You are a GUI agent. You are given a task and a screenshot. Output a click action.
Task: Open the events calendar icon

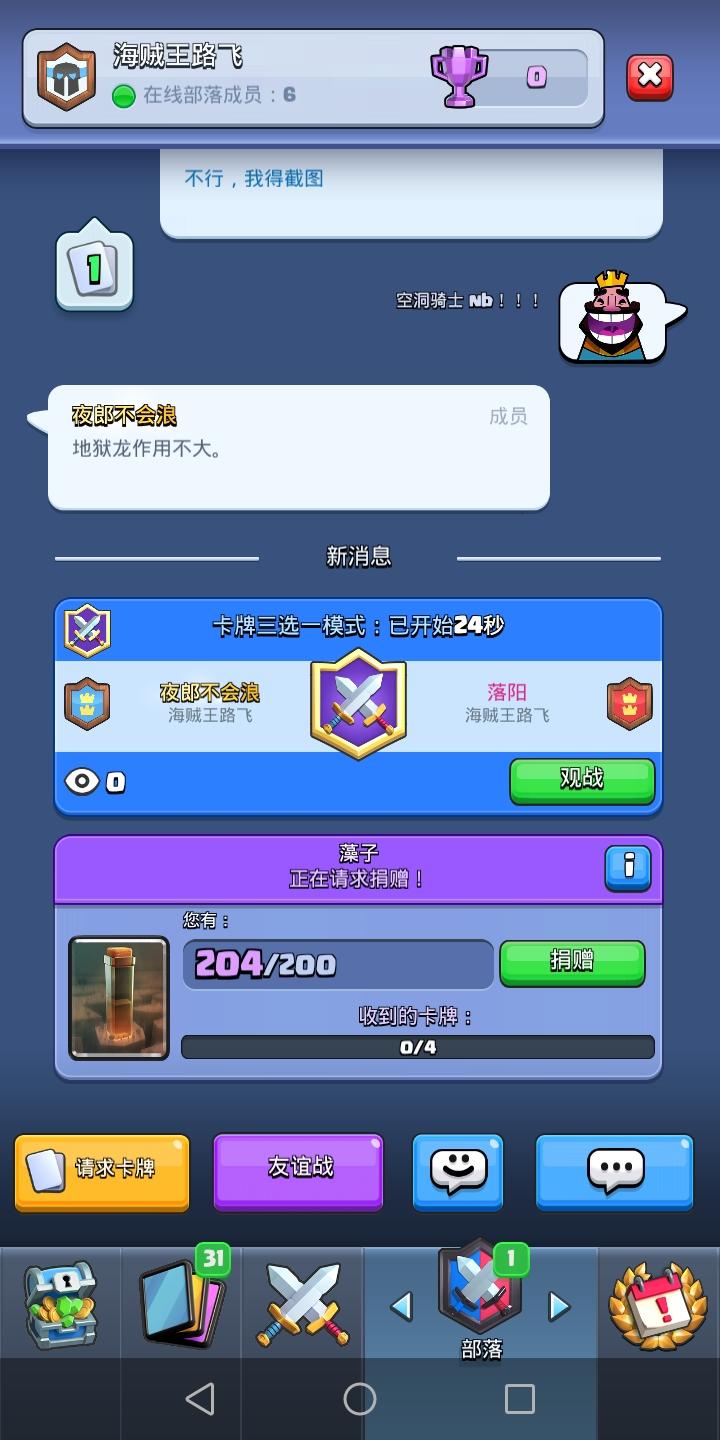coord(657,1303)
